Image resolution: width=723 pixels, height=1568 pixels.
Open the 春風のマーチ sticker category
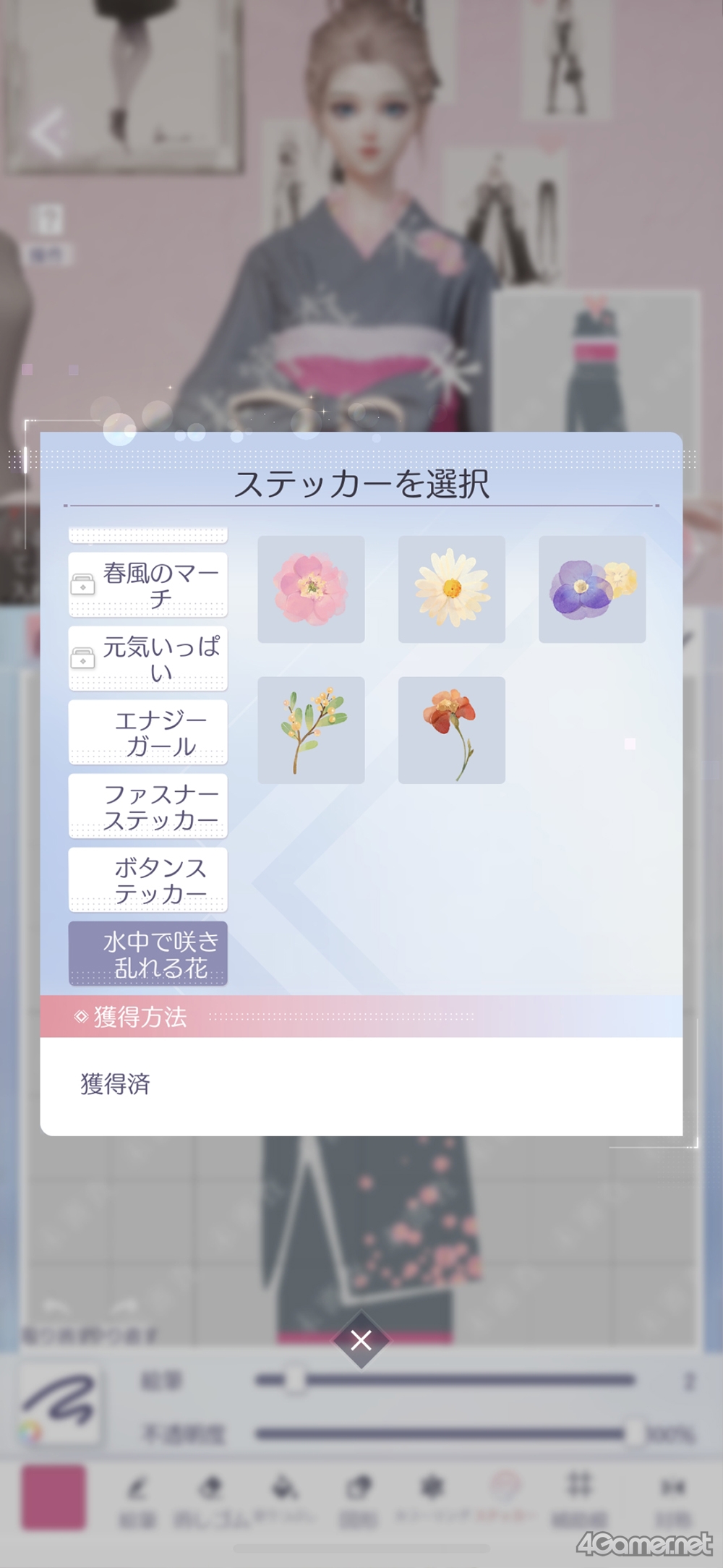click(x=148, y=585)
